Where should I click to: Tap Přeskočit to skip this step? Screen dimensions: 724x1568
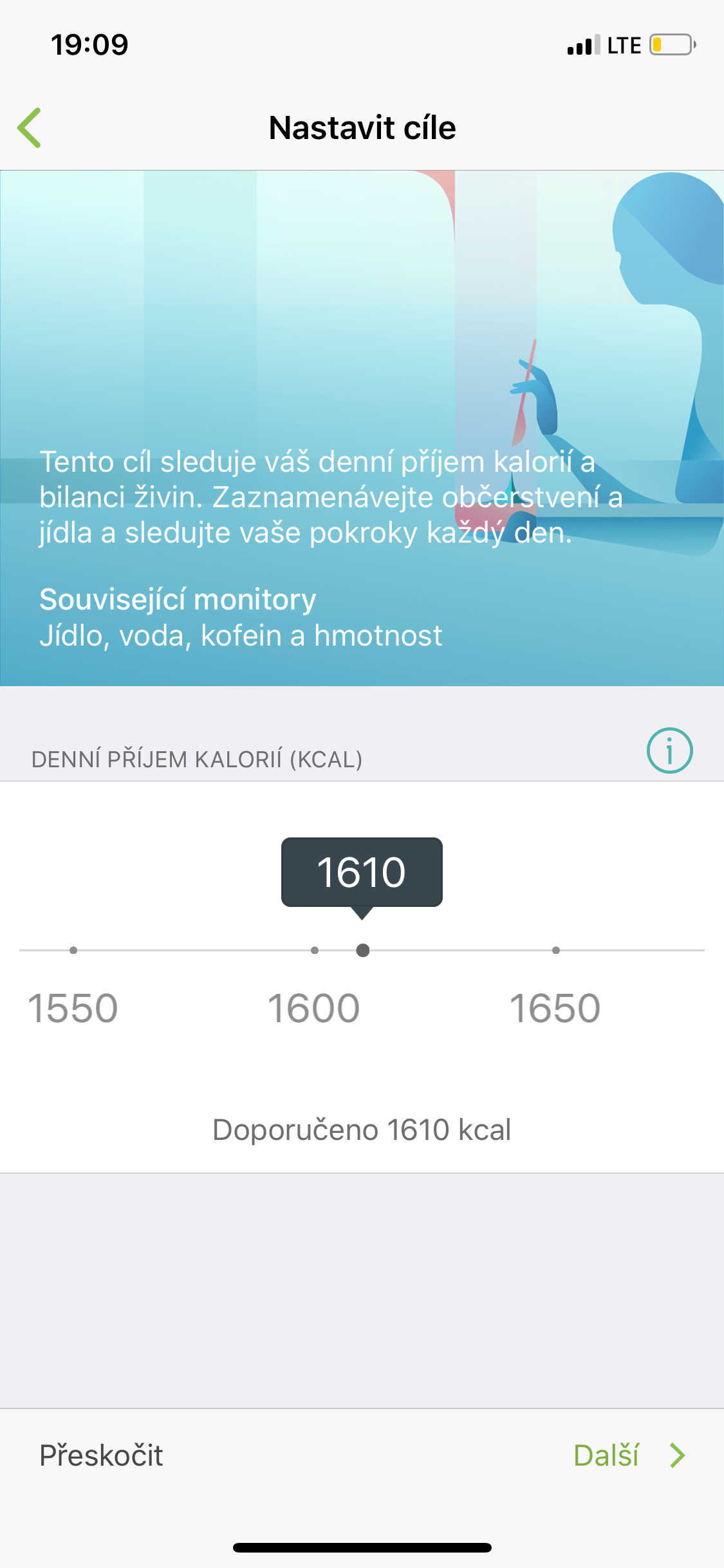coord(101,1455)
